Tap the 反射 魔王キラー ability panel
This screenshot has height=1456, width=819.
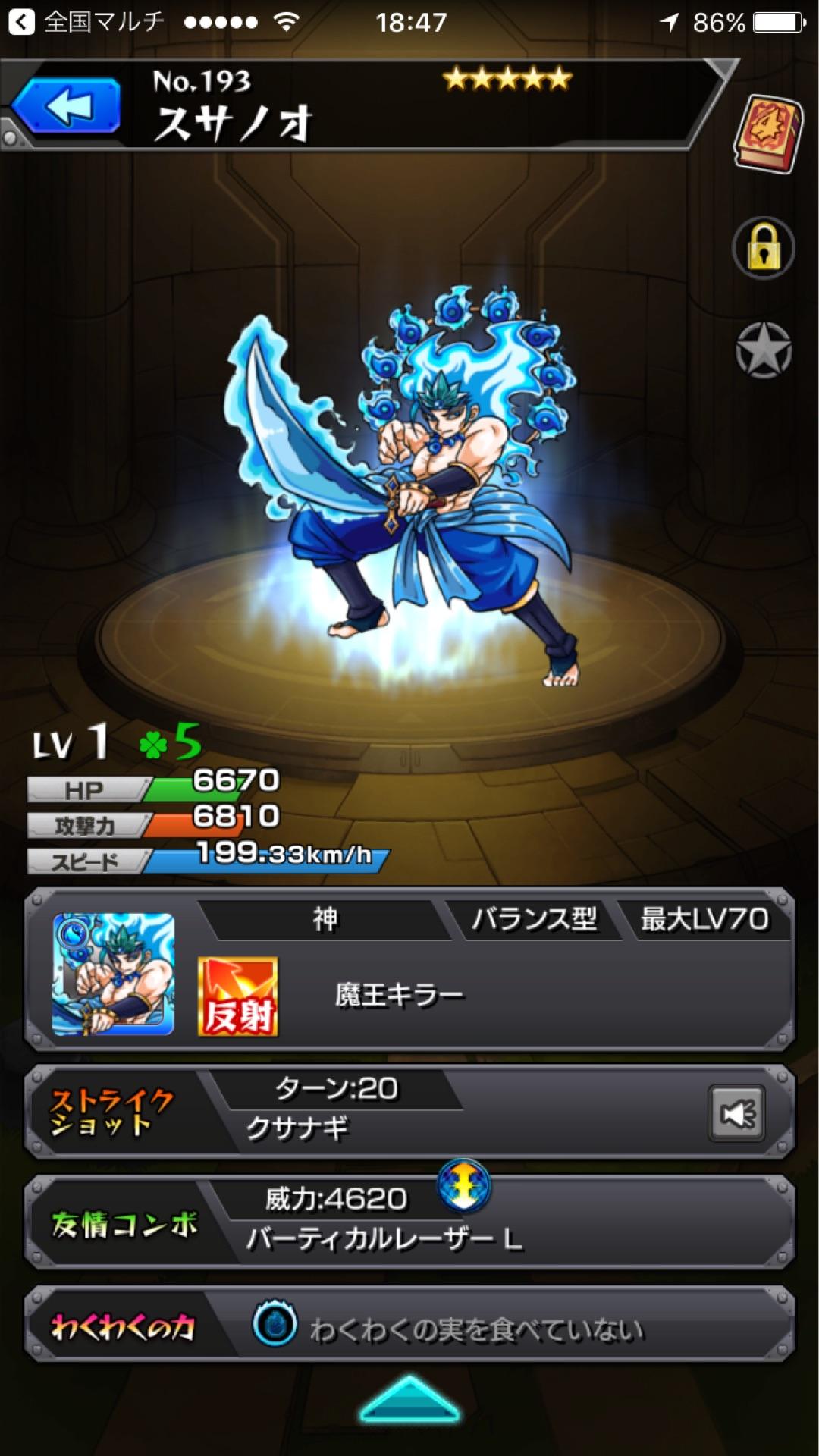[x=409, y=995]
